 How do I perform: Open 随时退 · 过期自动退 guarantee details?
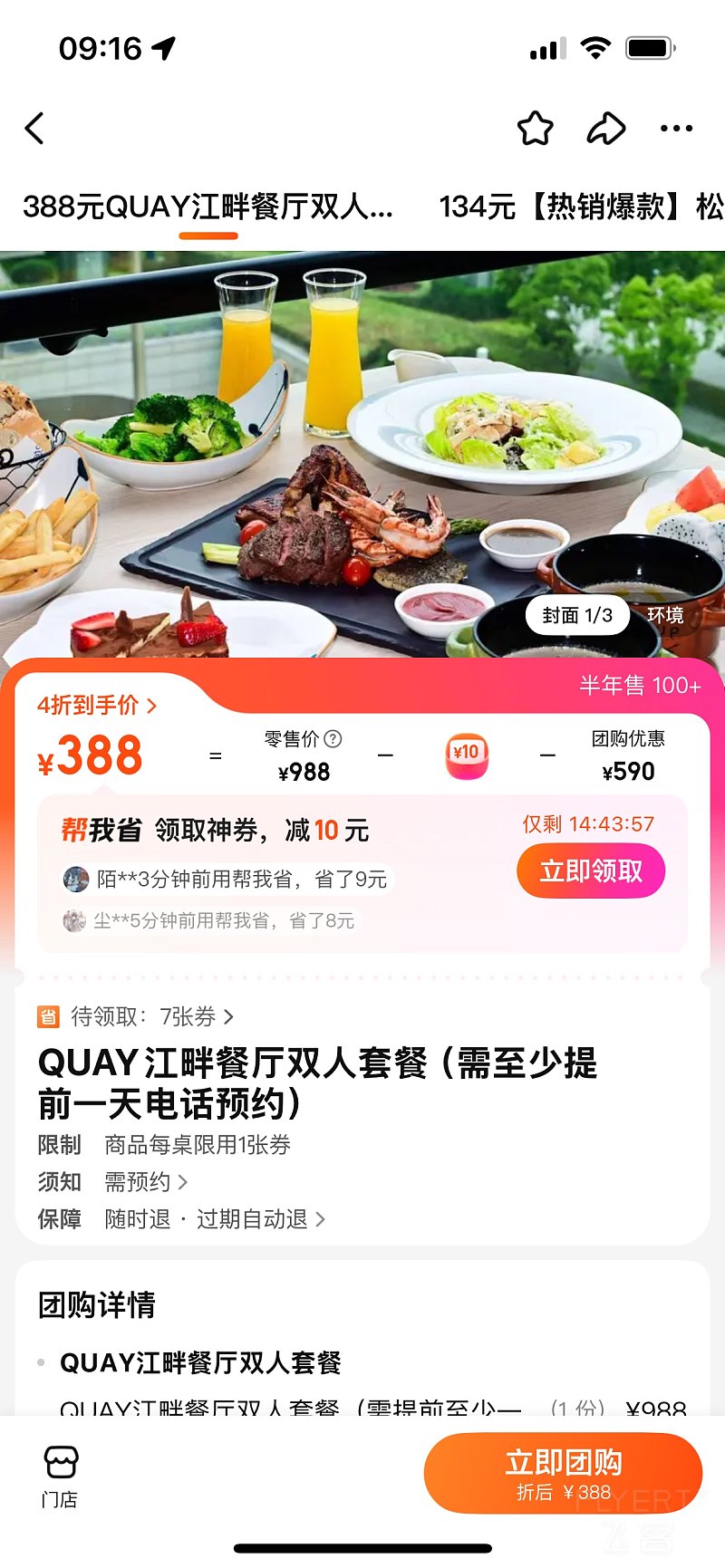click(x=214, y=1219)
